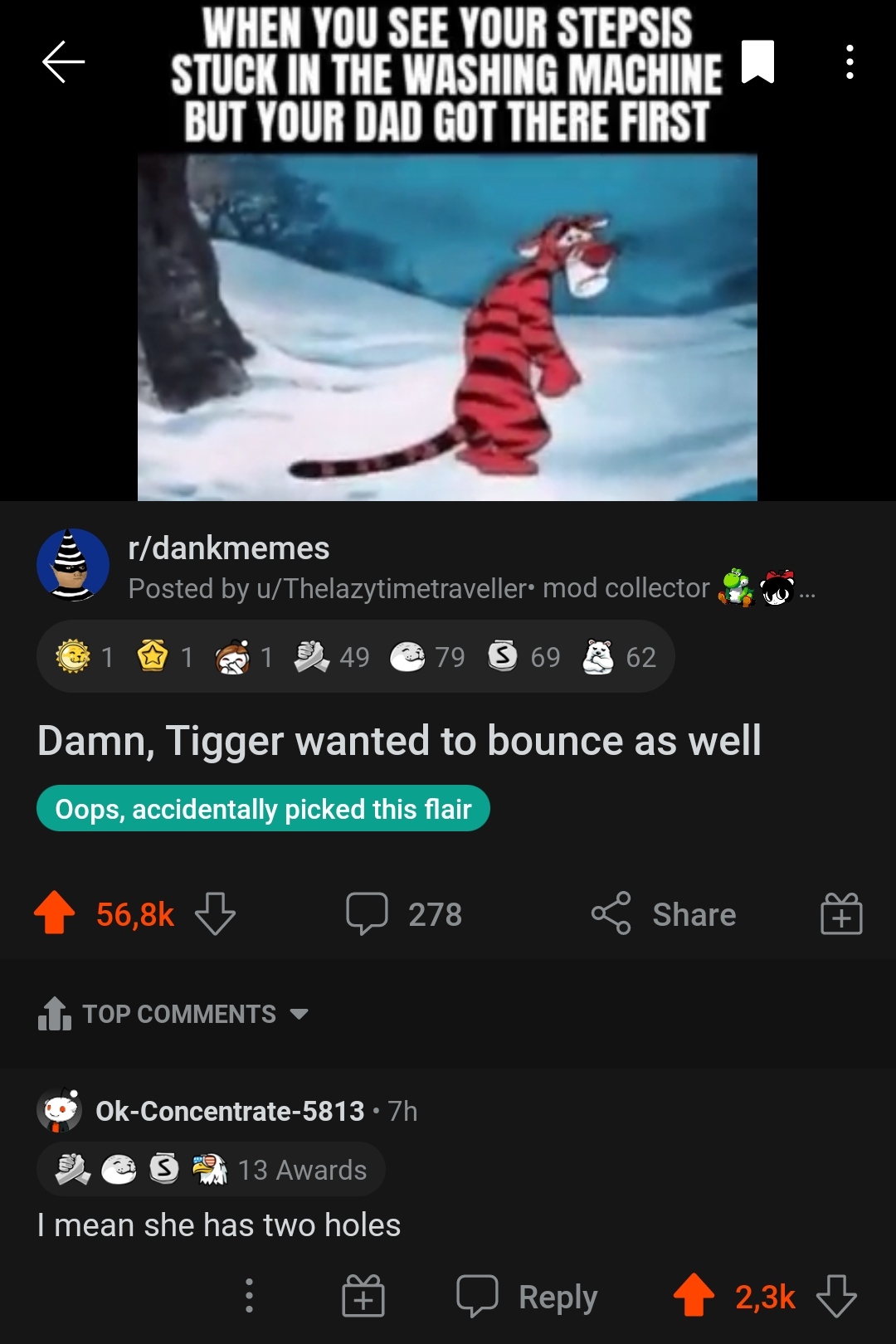Give an award to Ok-Concentrate-5813's comment
The height and width of the screenshot is (1344, 896).
(x=363, y=1296)
